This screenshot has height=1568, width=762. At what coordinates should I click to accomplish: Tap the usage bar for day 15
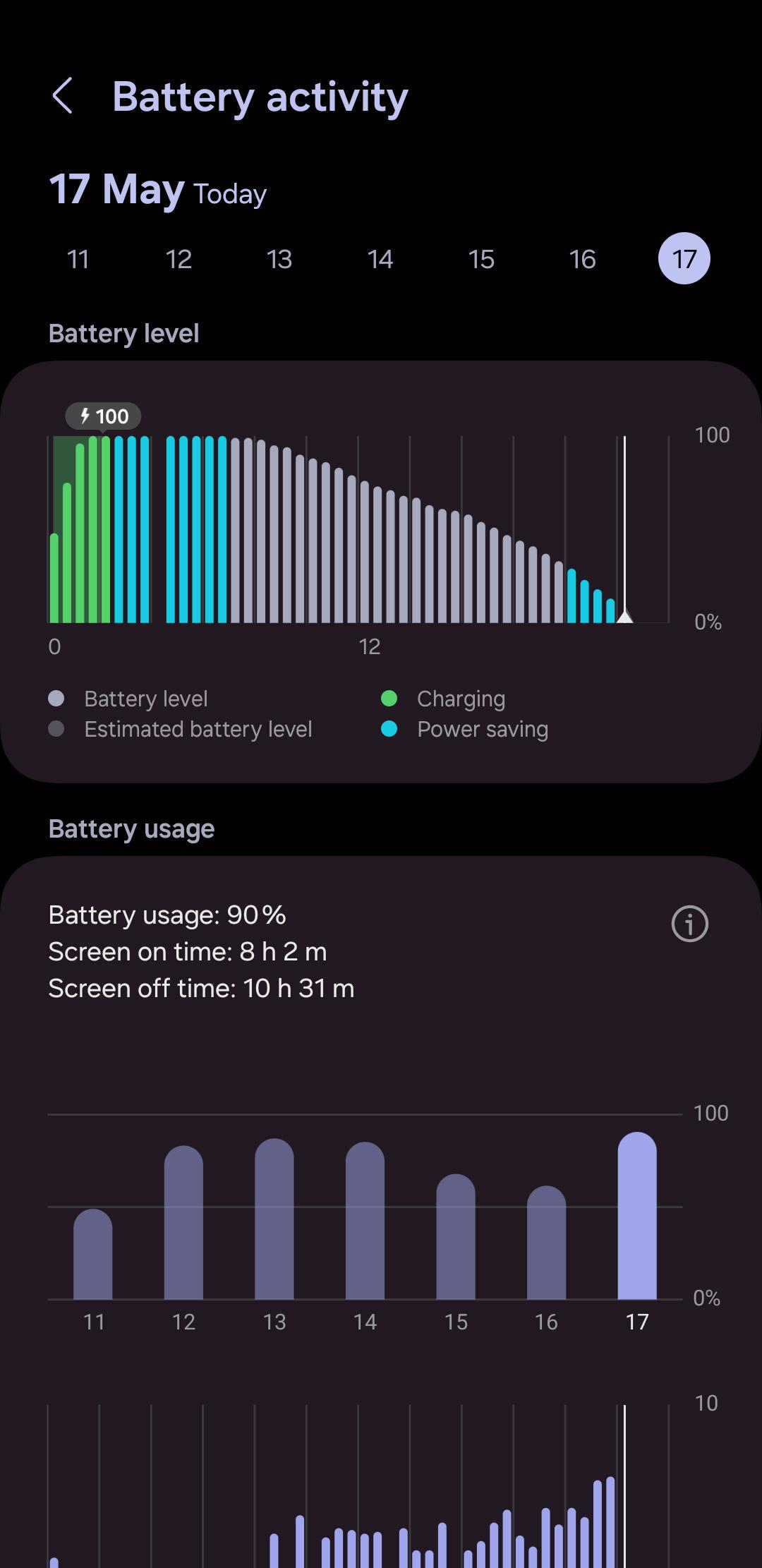(x=456, y=1237)
